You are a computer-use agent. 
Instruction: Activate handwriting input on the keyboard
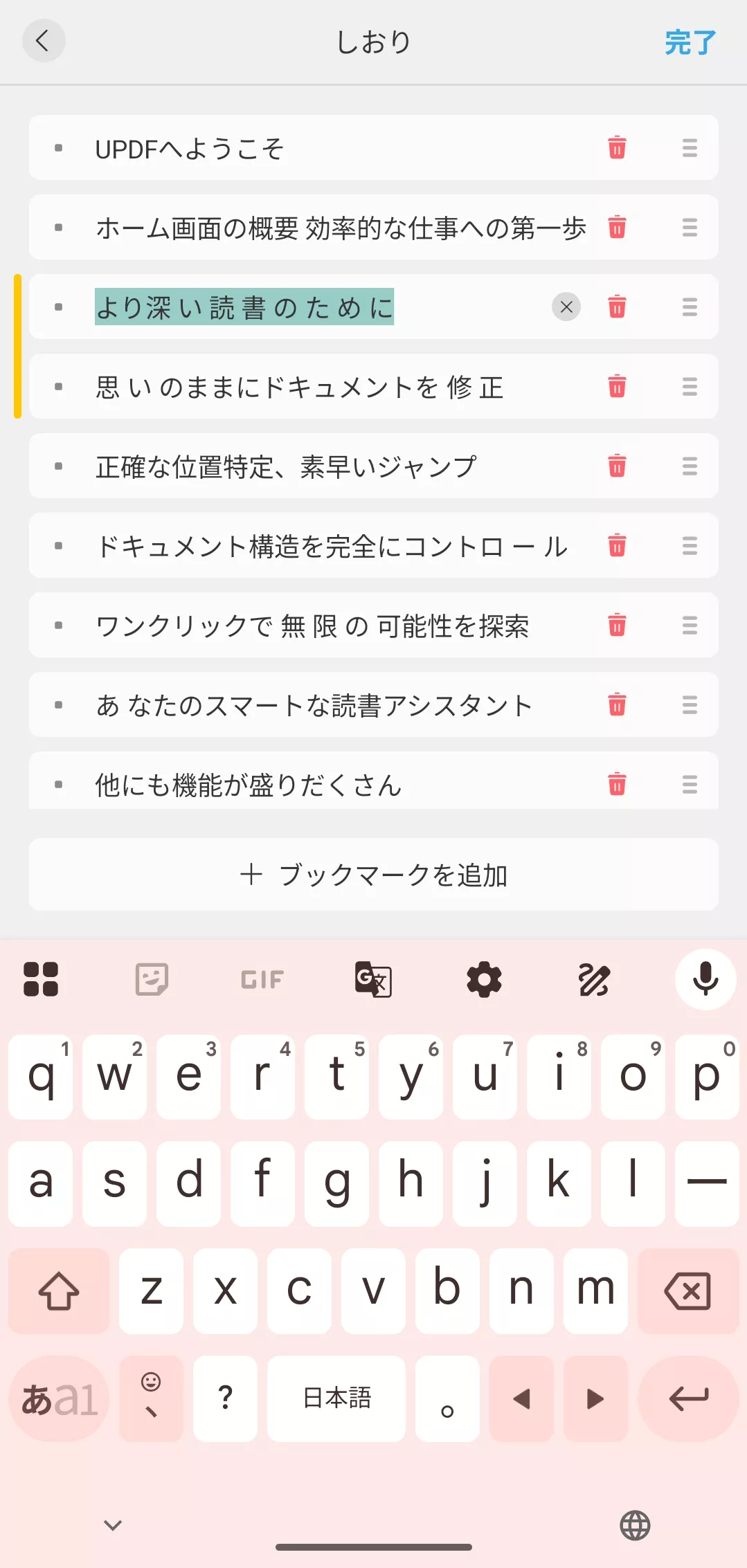pyautogui.click(x=594, y=980)
